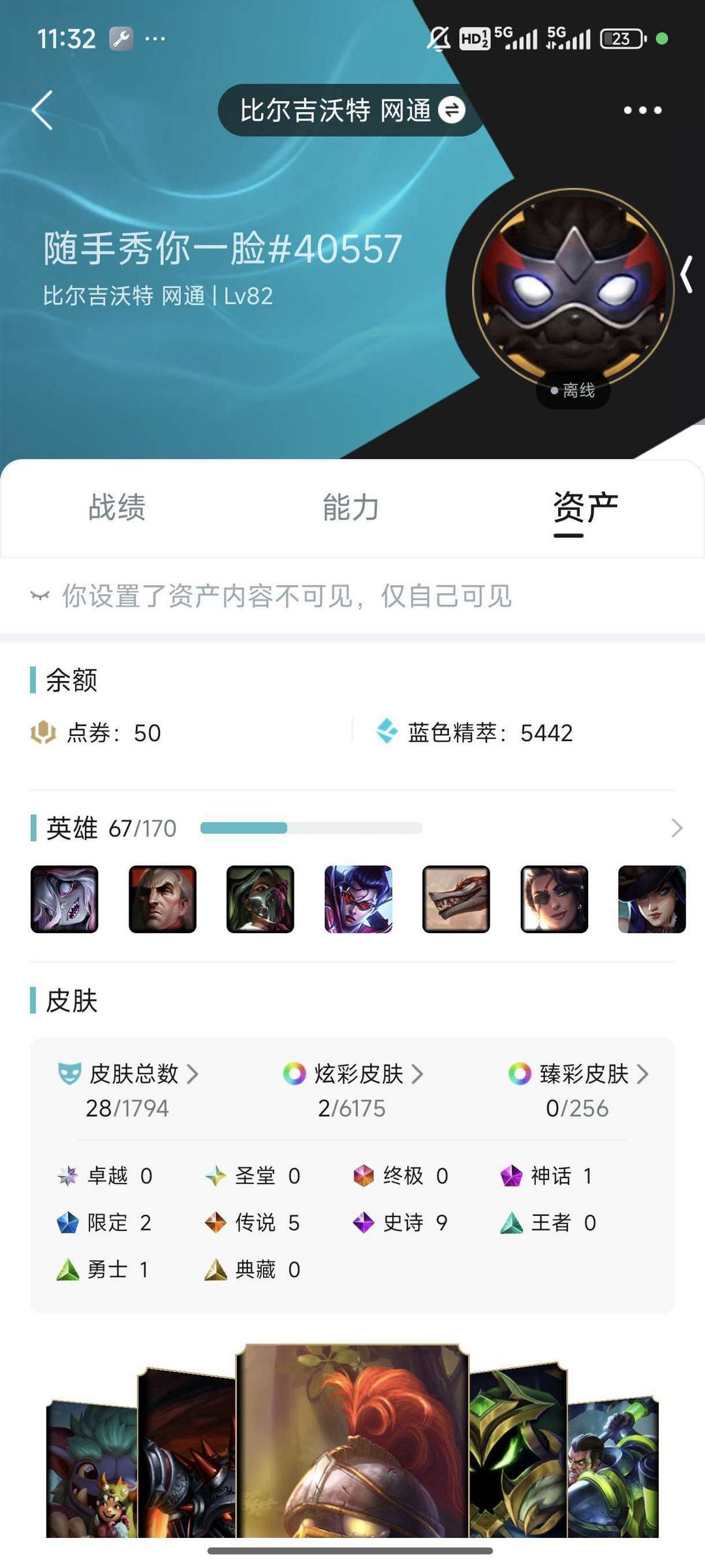This screenshot has height=1568, width=705.
Task: Tap the center helmet skin card
Action: (352, 1441)
